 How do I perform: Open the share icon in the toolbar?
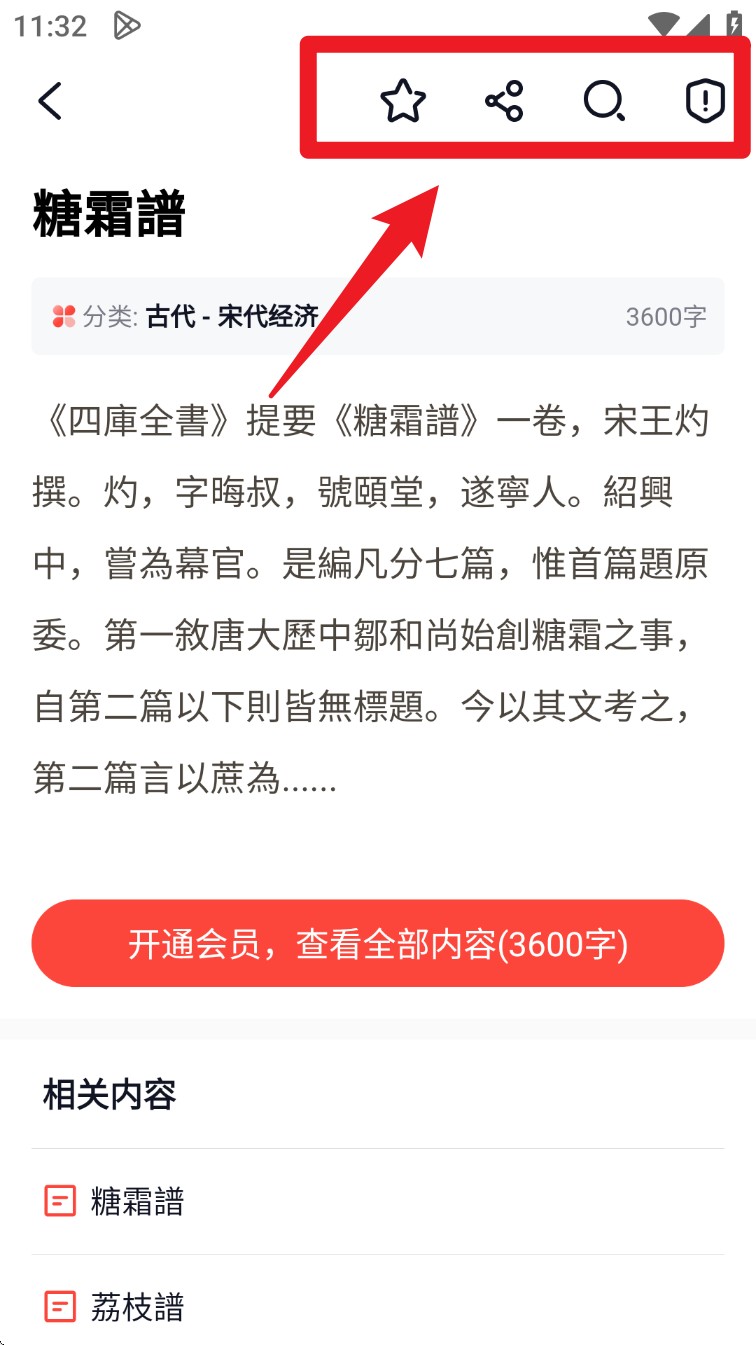504,100
